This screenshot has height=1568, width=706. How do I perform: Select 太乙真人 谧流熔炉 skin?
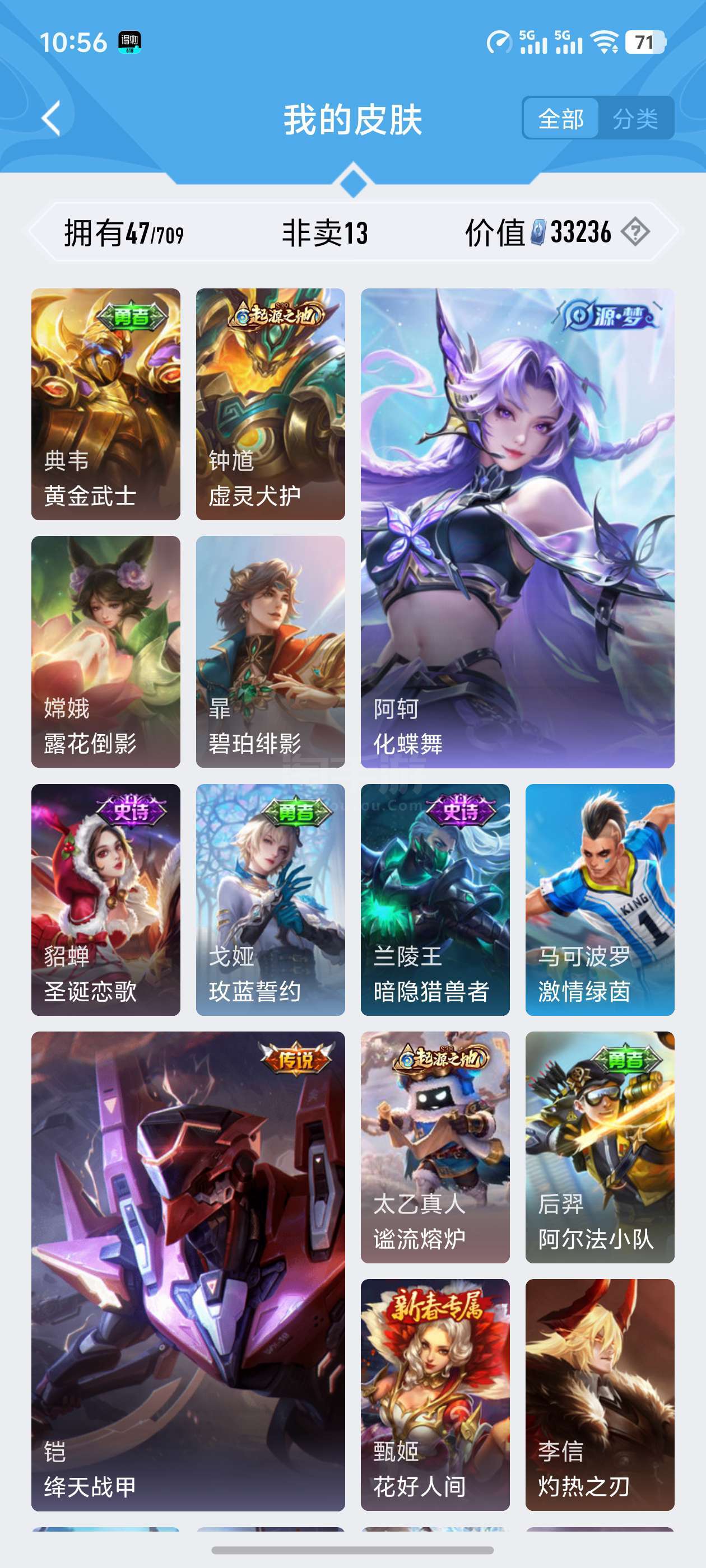click(x=435, y=1147)
